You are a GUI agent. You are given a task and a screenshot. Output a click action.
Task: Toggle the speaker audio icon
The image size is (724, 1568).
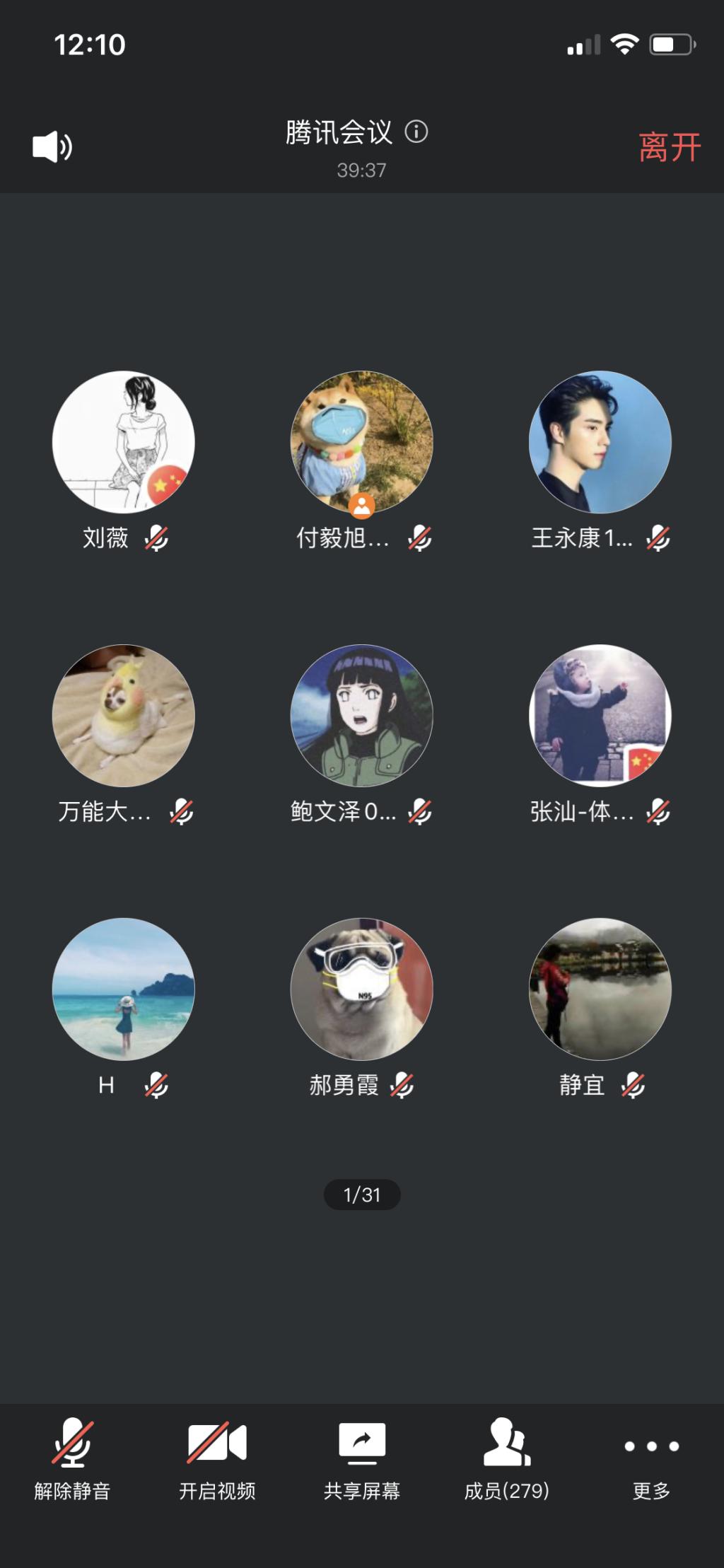52,147
